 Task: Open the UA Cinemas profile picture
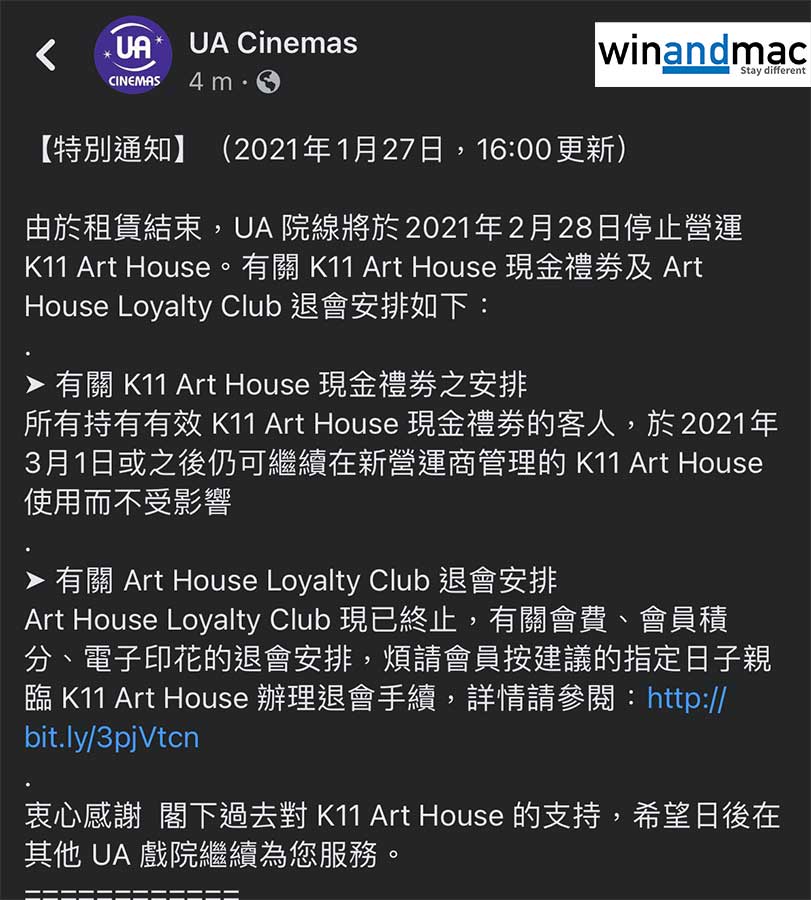[133, 54]
